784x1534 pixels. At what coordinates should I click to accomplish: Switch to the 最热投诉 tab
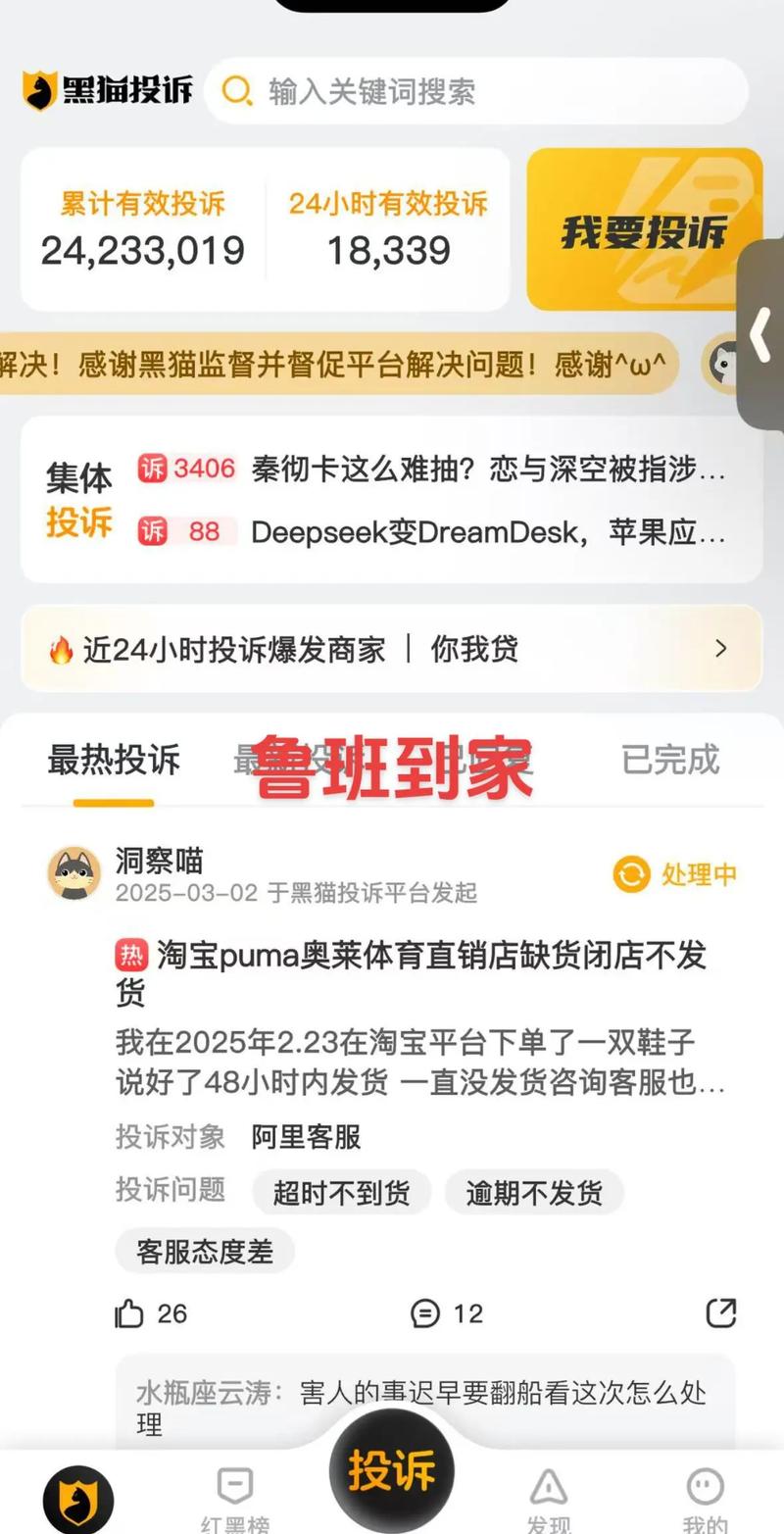click(x=114, y=760)
